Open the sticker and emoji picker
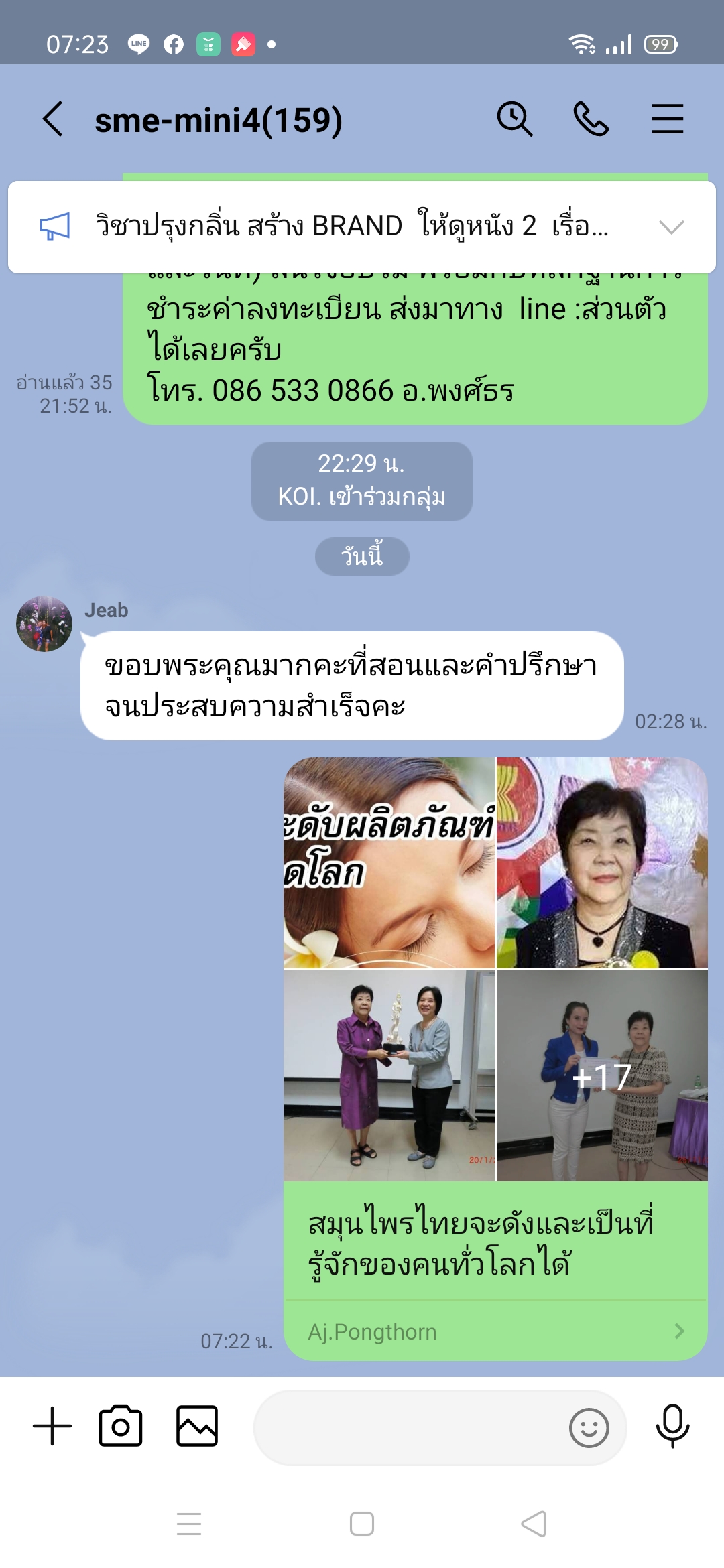The image size is (724, 1568). coord(589,1428)
